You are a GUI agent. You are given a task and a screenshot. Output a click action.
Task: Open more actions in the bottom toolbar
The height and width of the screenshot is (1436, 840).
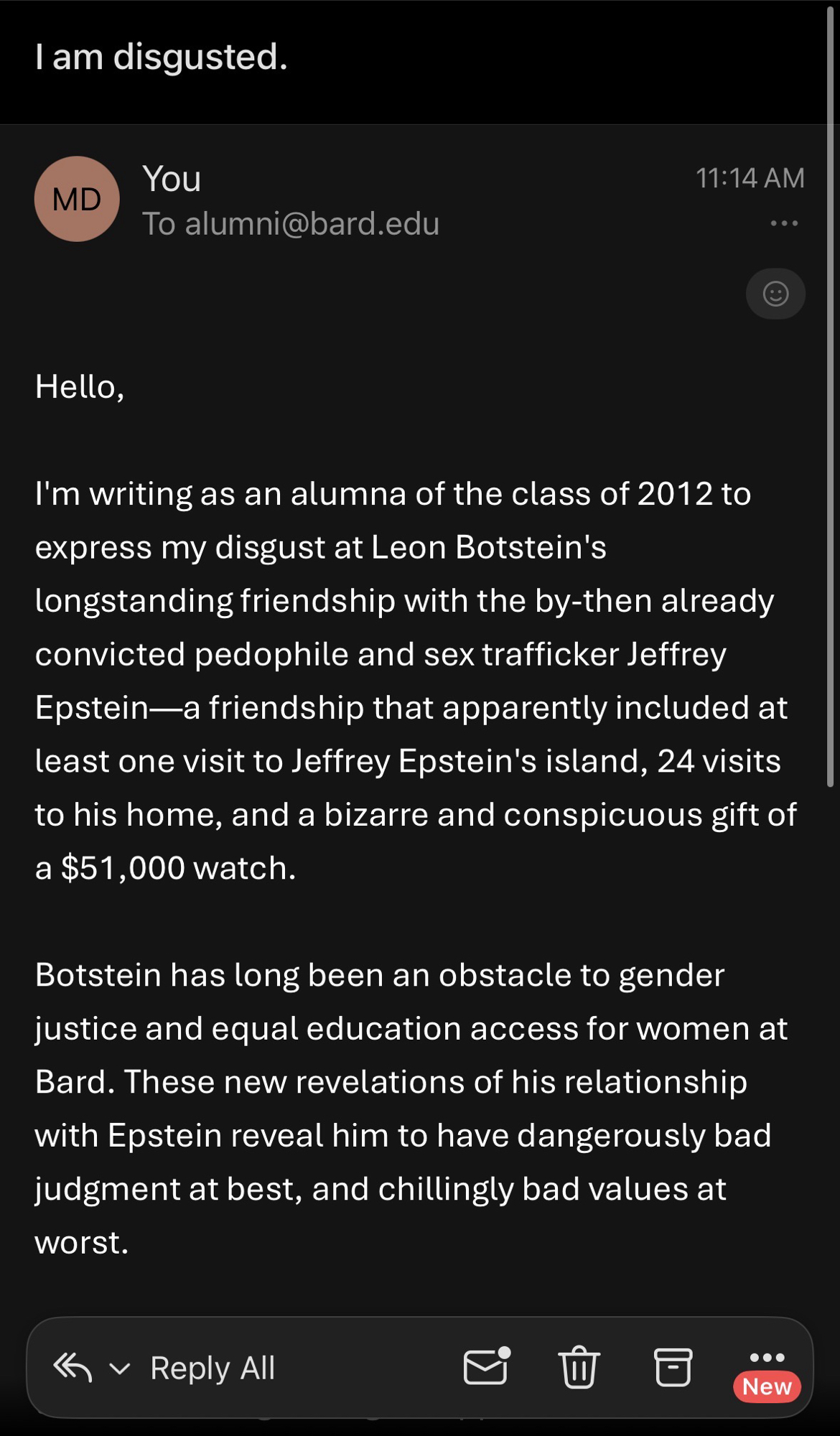click(x=767, y=1358)
